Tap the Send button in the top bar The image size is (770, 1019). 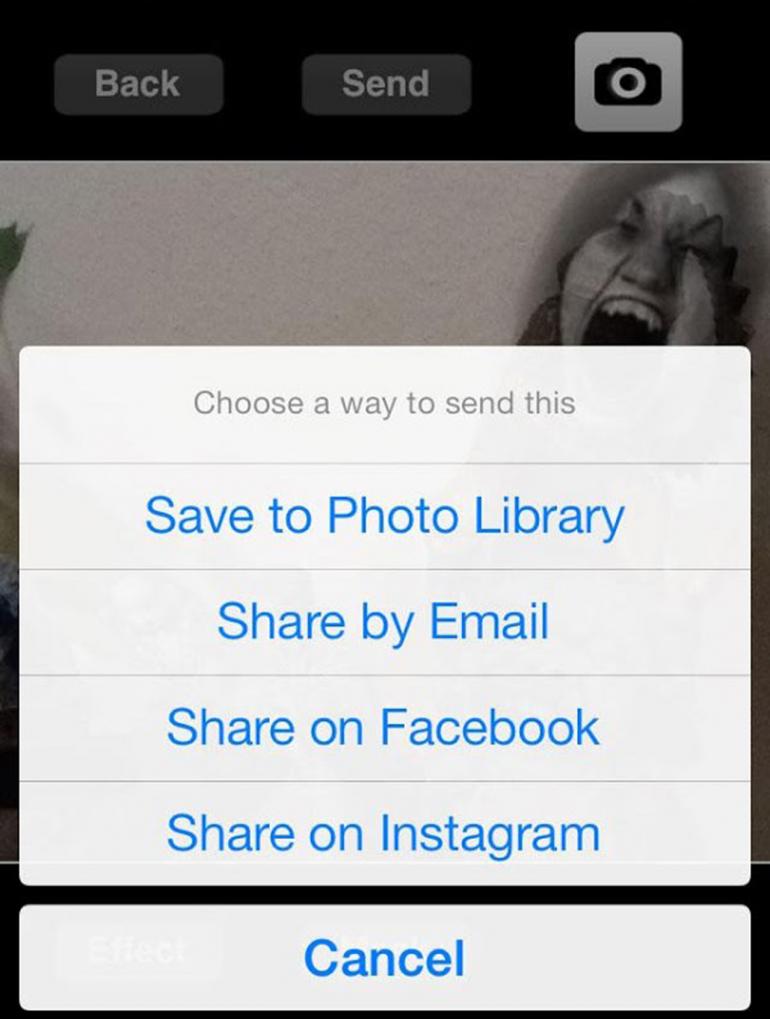point(386,84)
